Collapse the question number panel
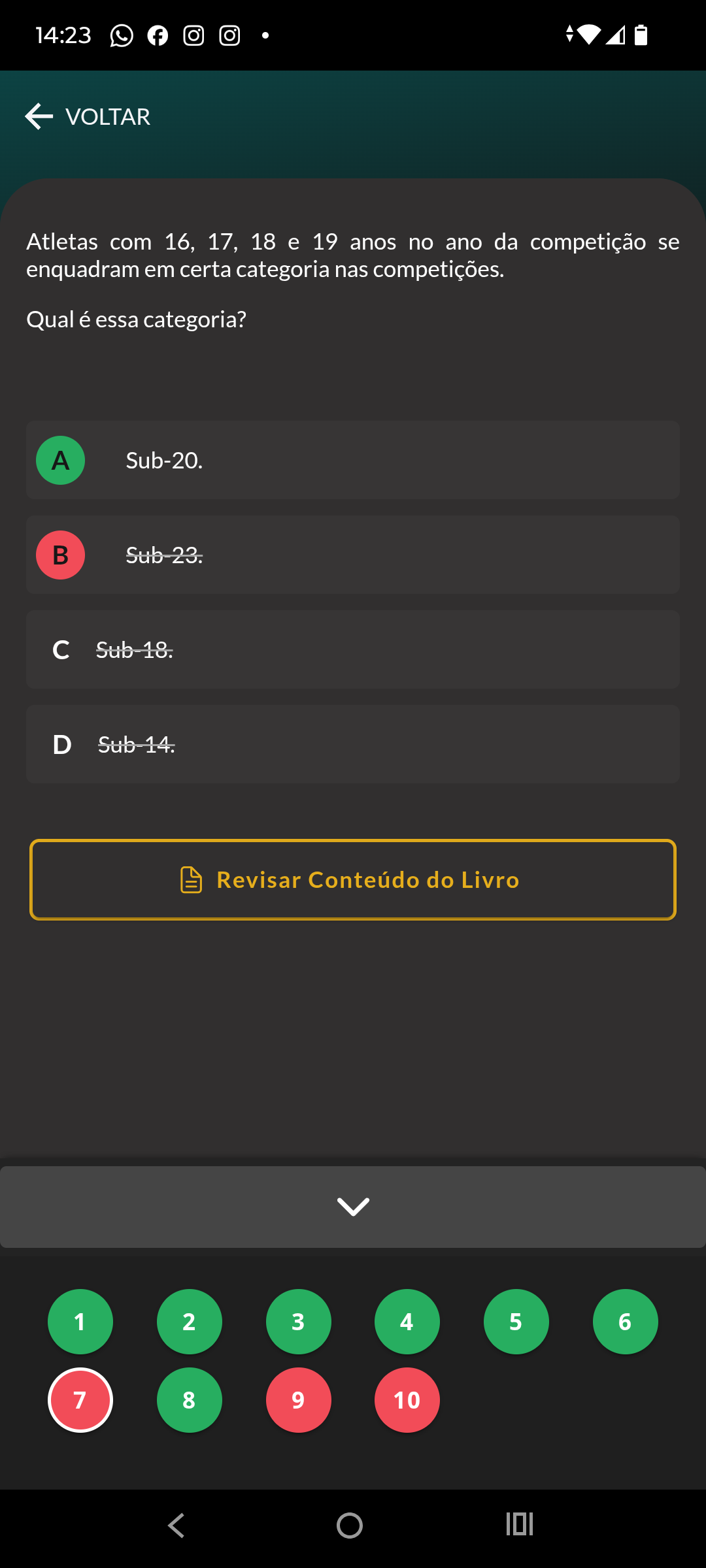Screen dimensions: 706x1568 [353, 1207]
